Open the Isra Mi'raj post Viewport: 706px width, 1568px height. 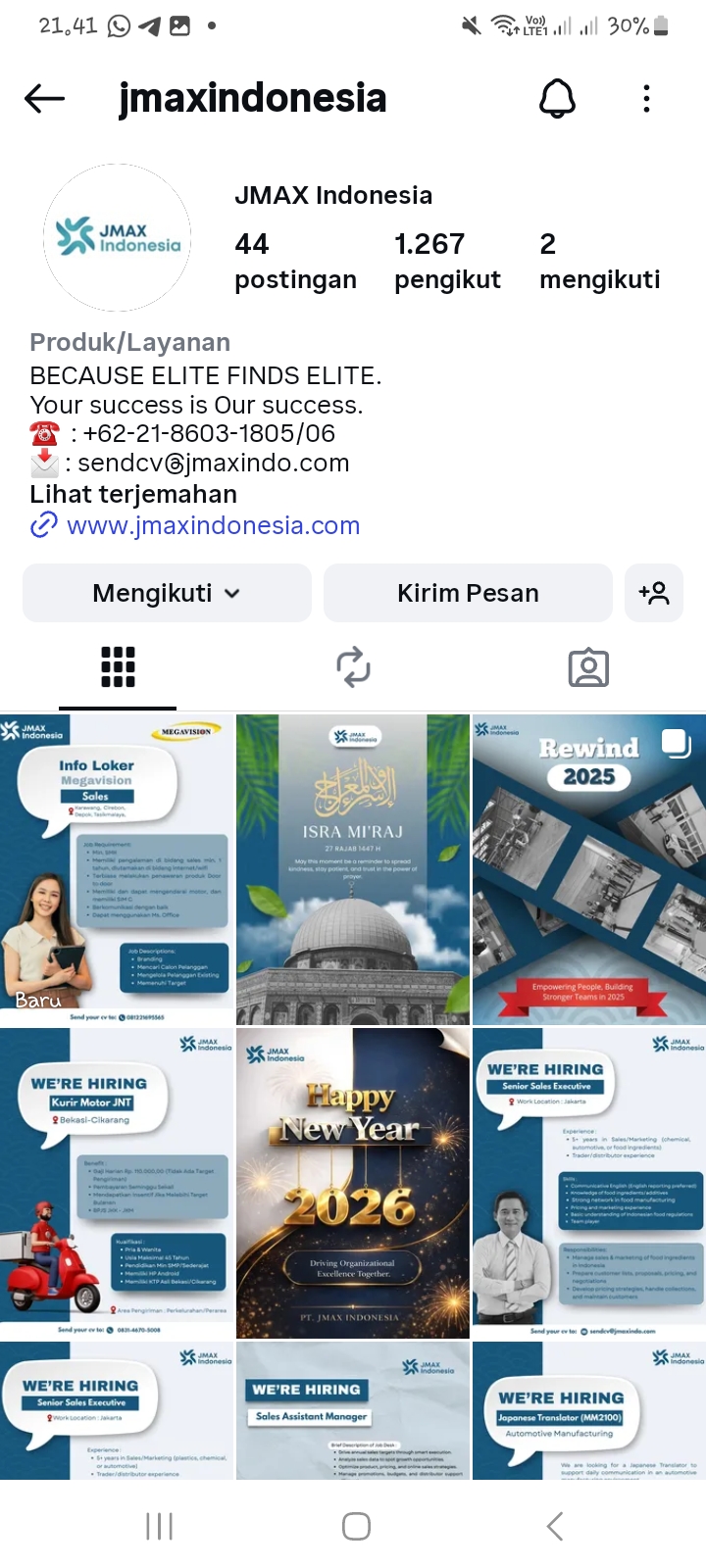[353, 869]
